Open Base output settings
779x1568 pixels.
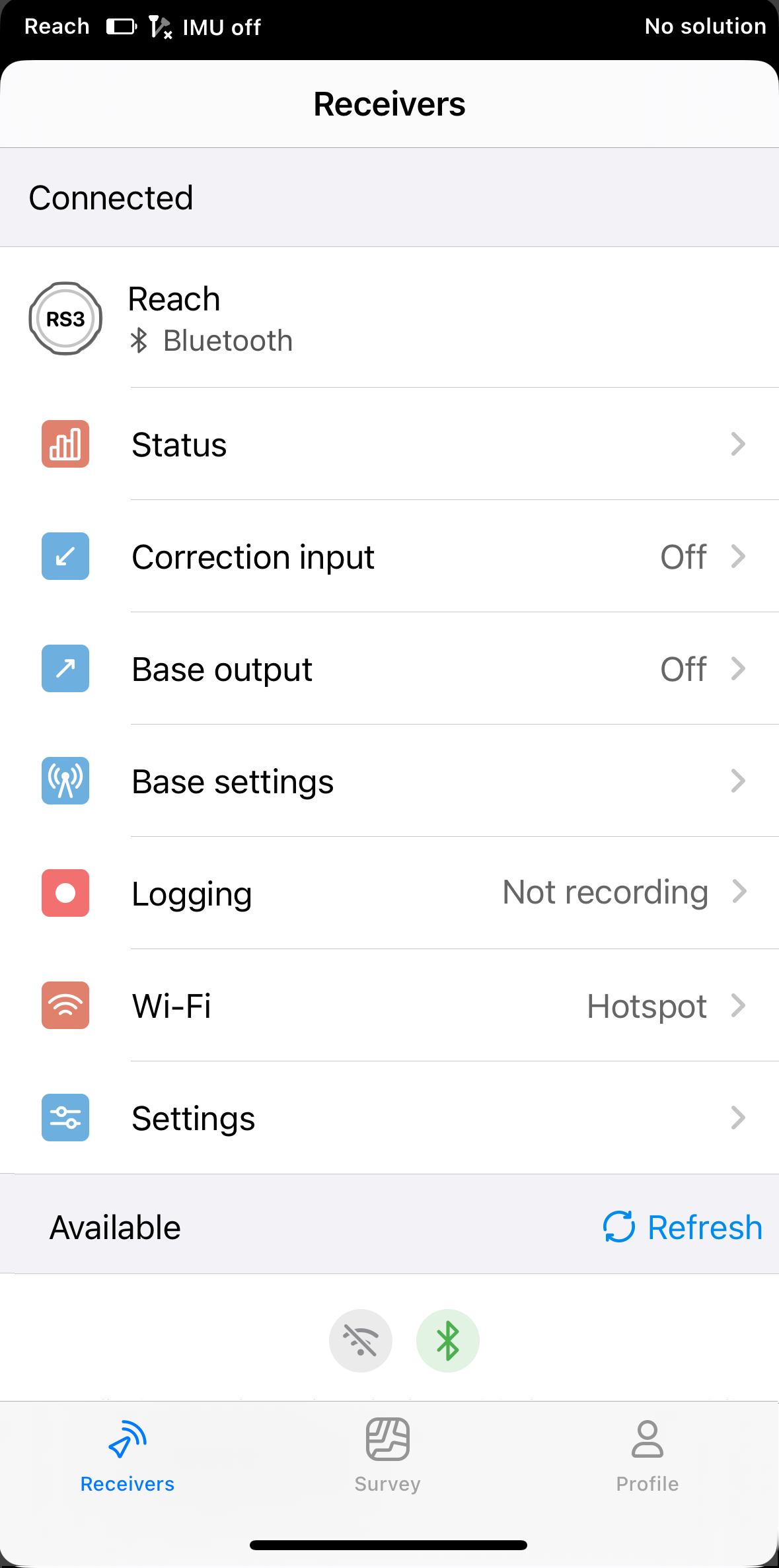pos(389,668)
